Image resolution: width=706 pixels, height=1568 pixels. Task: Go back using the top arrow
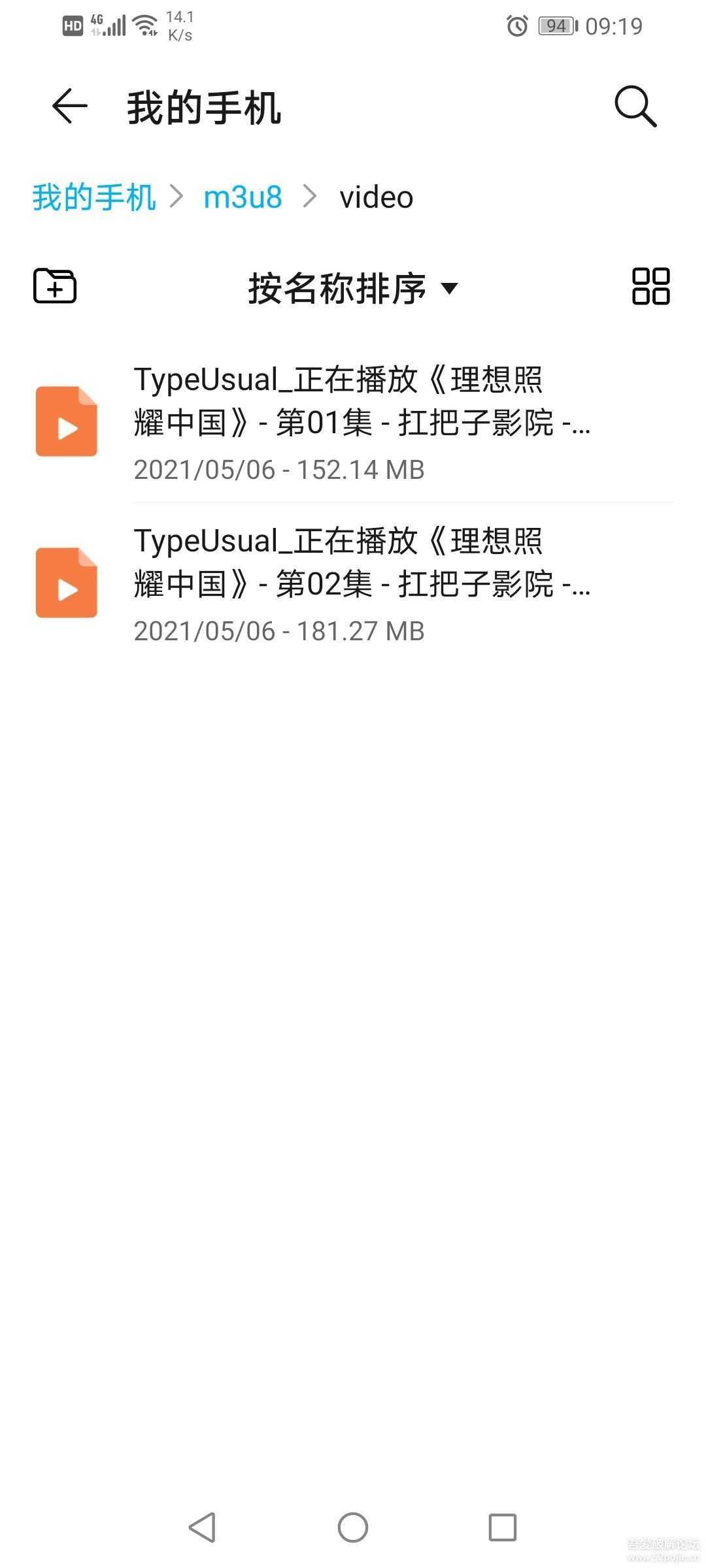70,106
